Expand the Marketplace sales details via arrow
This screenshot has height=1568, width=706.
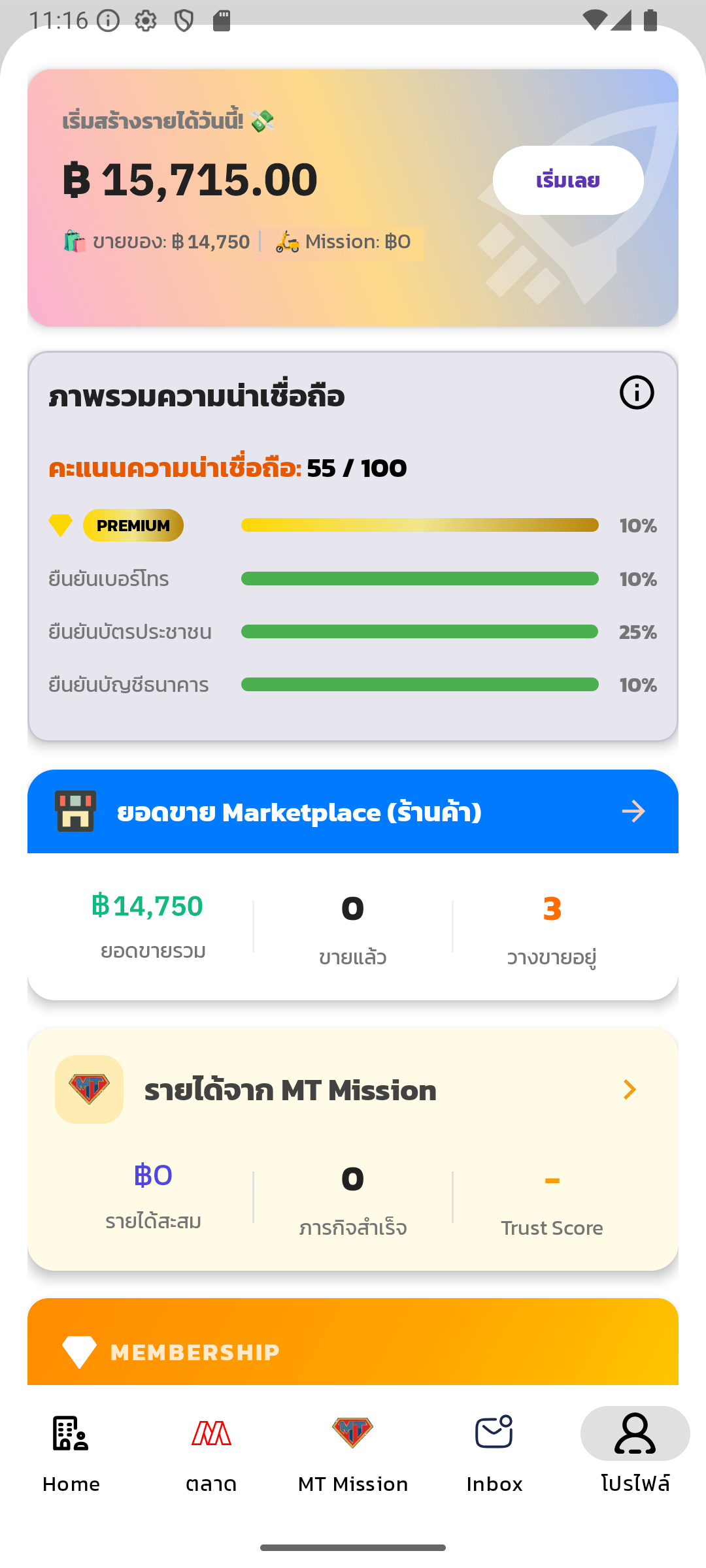point(632,811)
